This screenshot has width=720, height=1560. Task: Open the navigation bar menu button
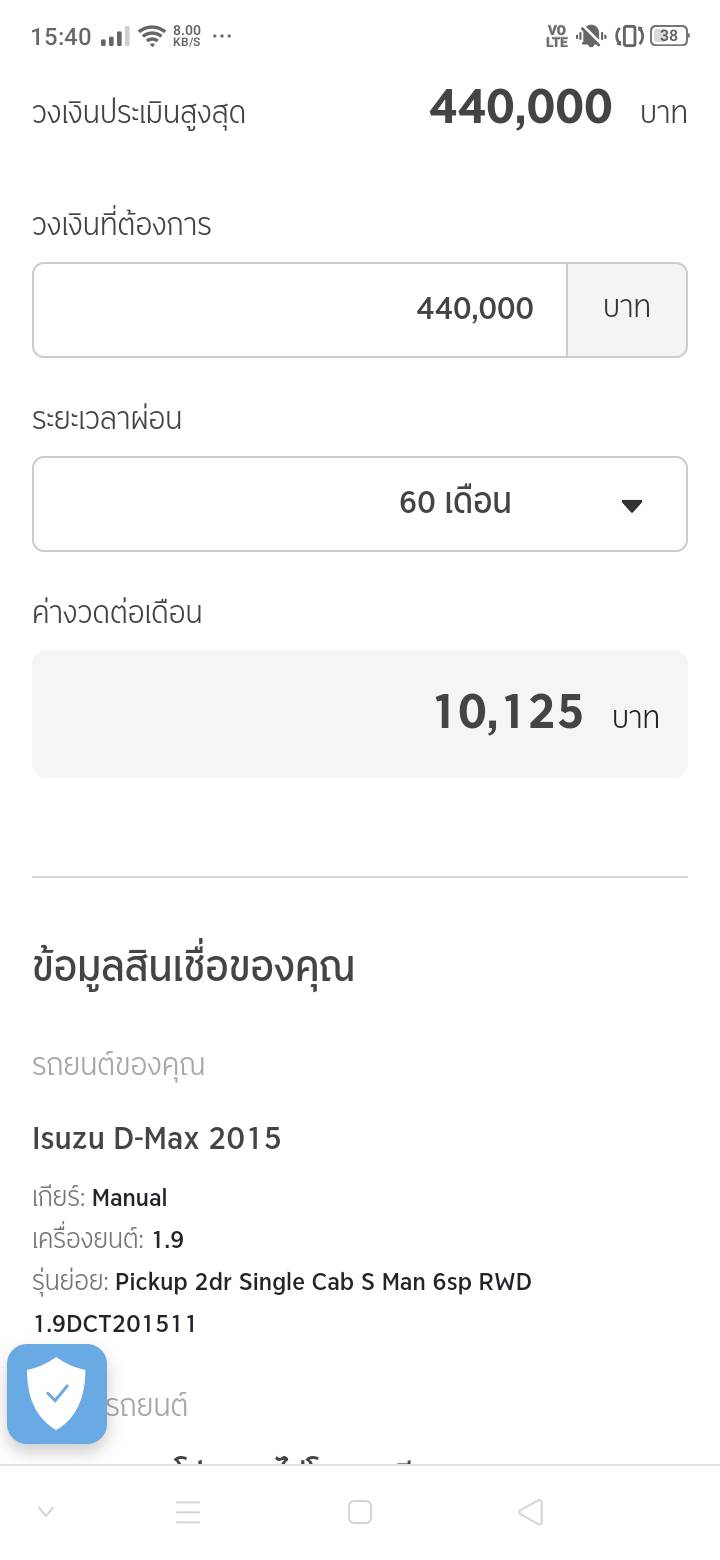188,1512
